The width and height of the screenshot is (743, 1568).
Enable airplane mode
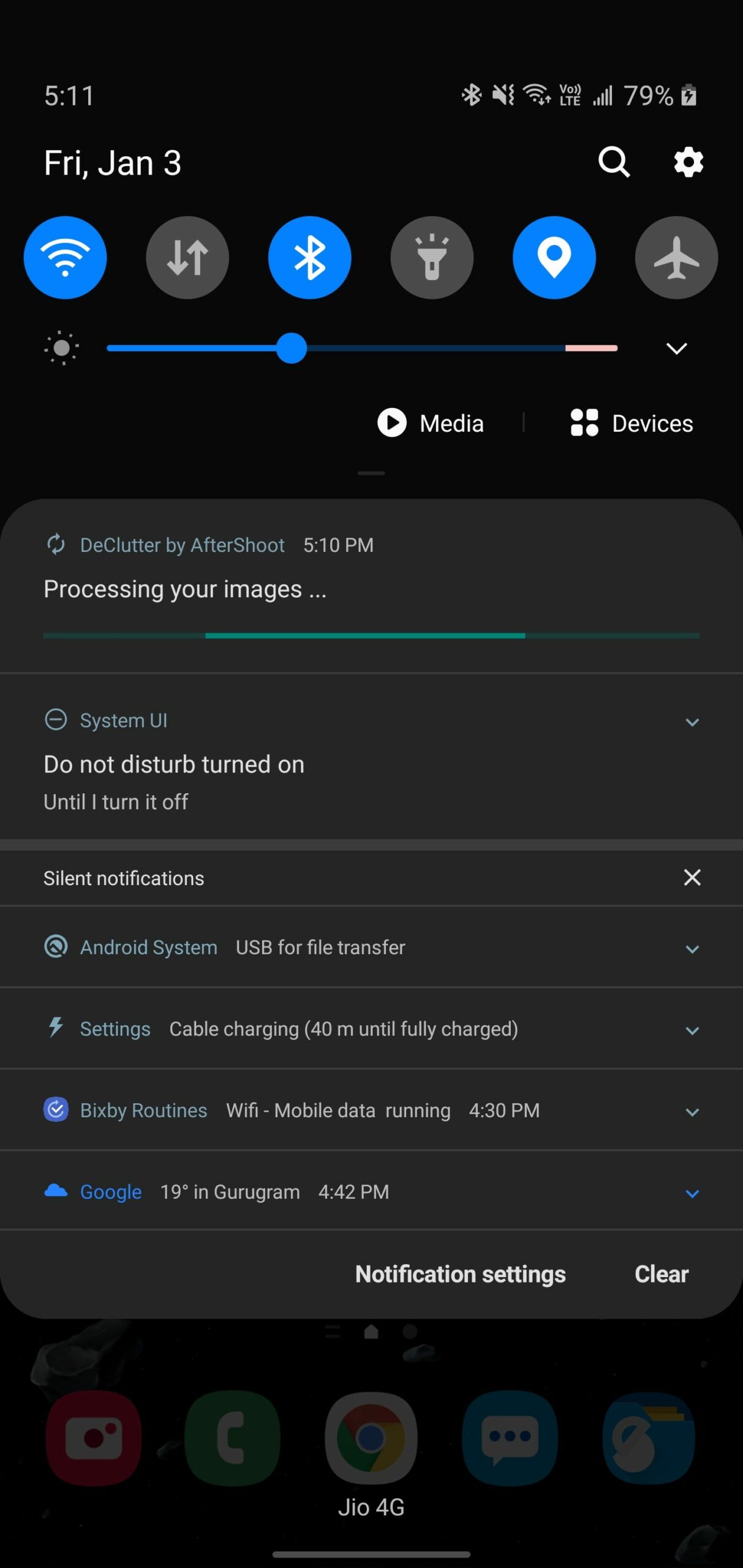pos(676,257)
